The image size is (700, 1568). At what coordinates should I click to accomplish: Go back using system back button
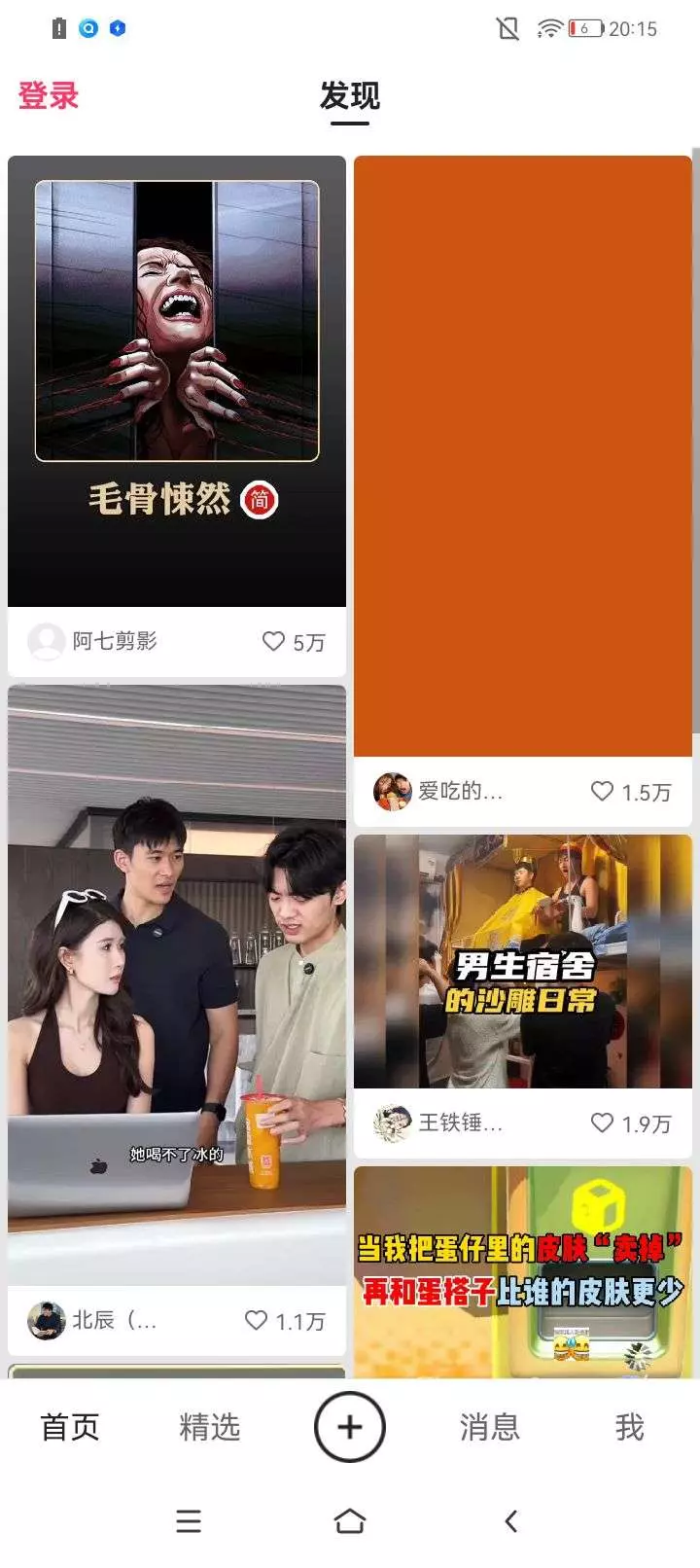pos(511,1521)
